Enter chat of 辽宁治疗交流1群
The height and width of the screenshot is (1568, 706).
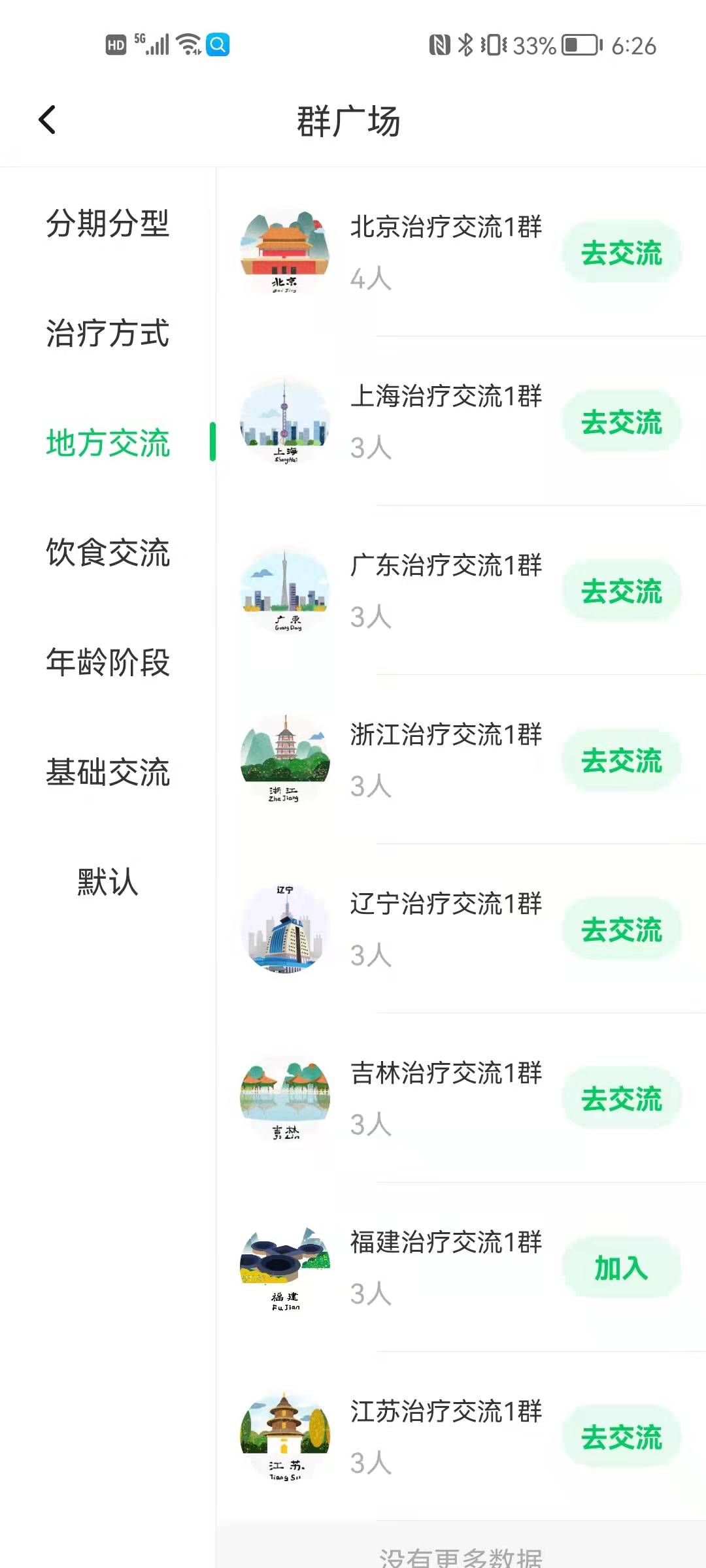tap(621, 930)
